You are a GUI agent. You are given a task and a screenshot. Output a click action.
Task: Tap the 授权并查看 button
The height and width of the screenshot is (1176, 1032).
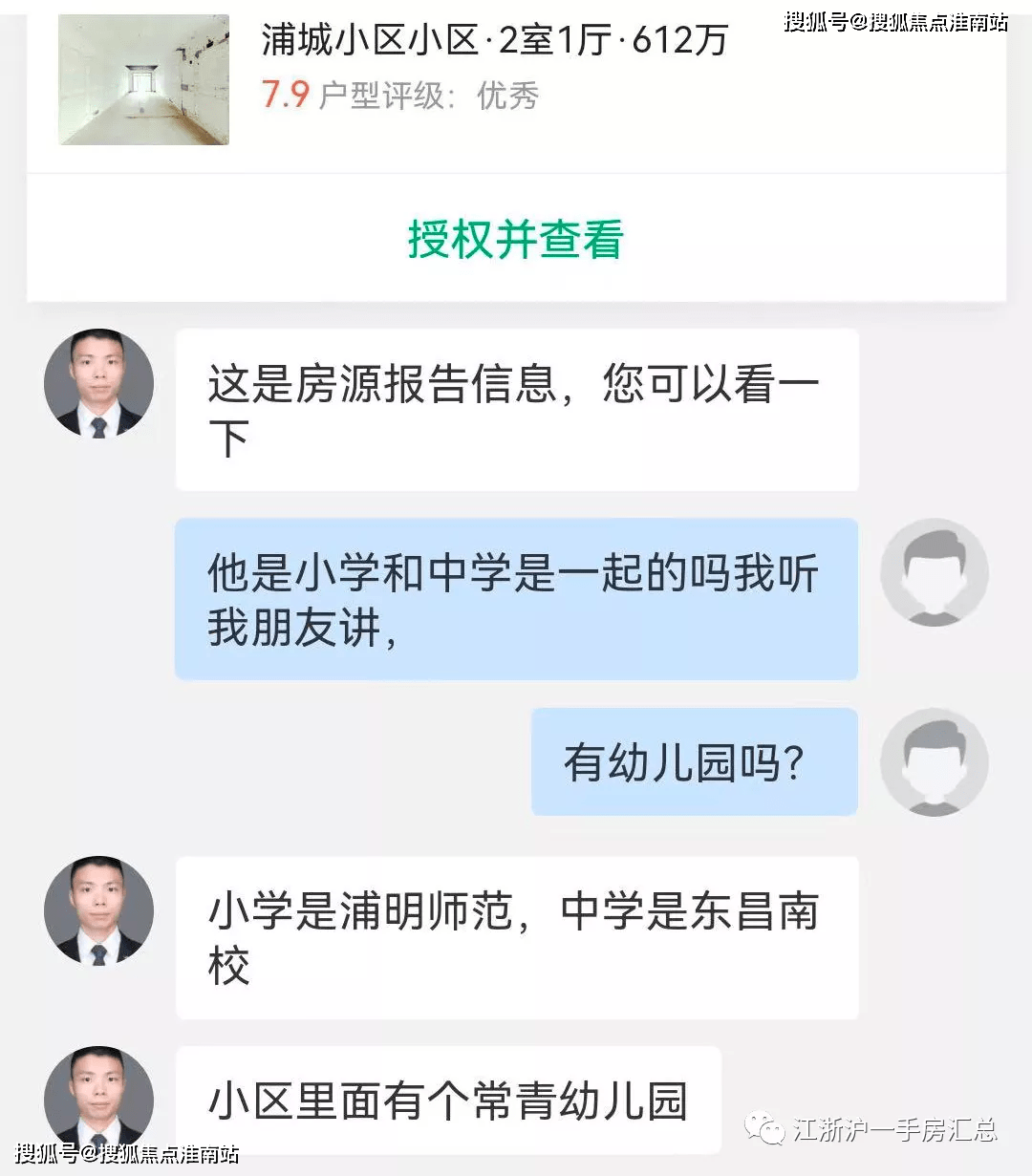pyautogui.click(x=516, y=239)
